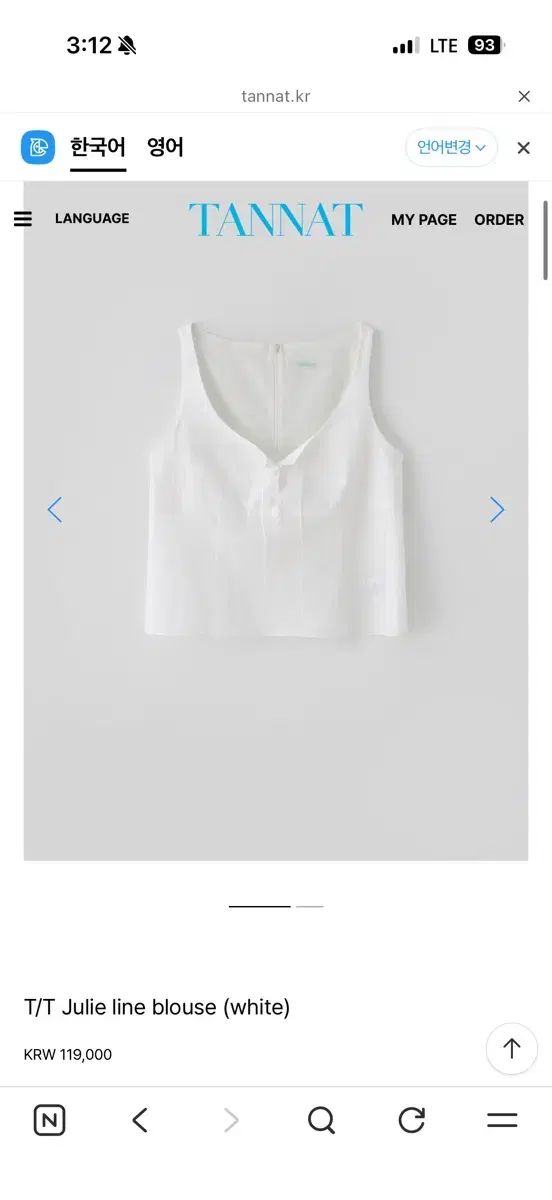Open MY PAGE
The width and height of the screenshot is (552, 1200).
point(424,220)
